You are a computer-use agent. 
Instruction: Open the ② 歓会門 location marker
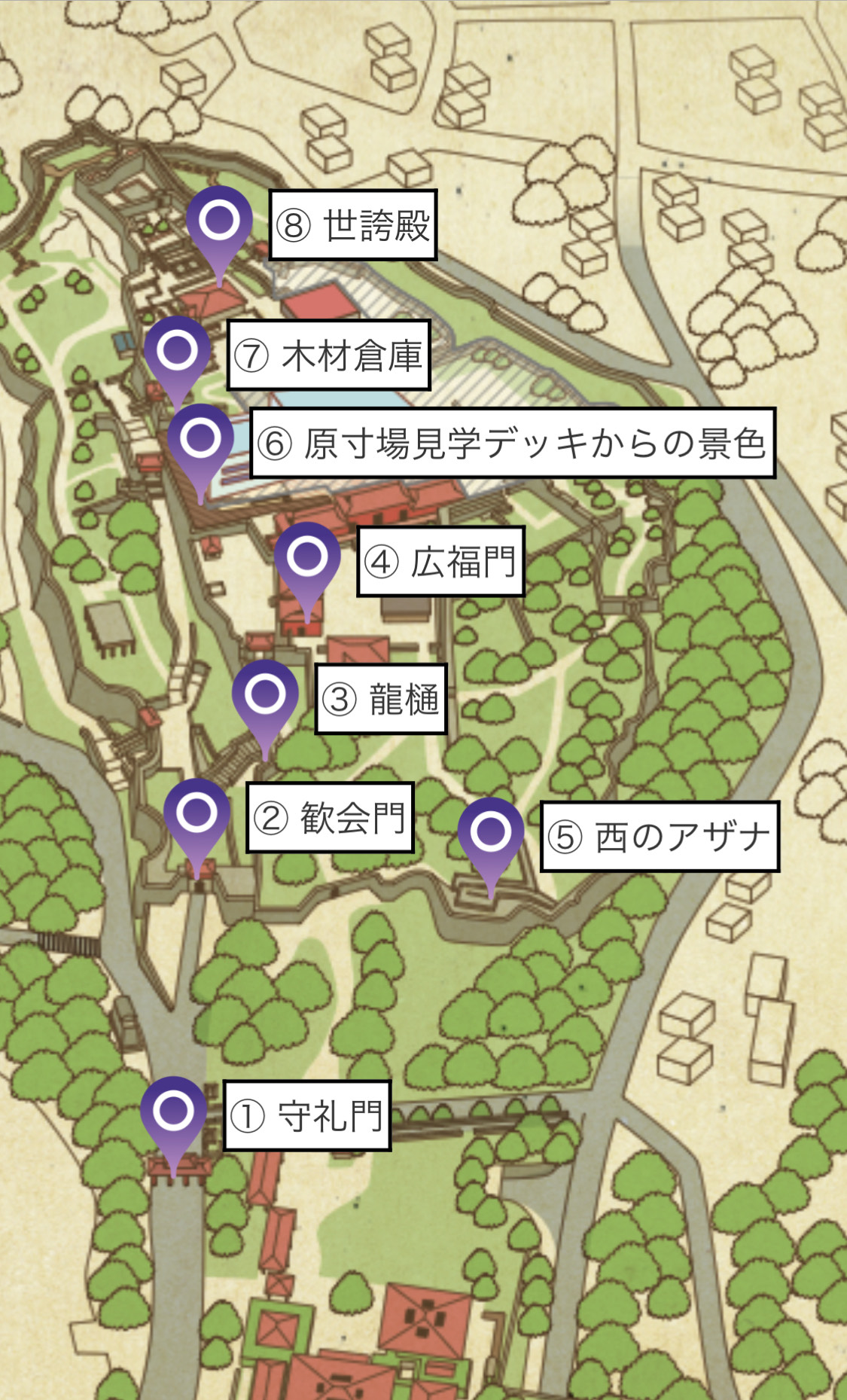[197, 815]
